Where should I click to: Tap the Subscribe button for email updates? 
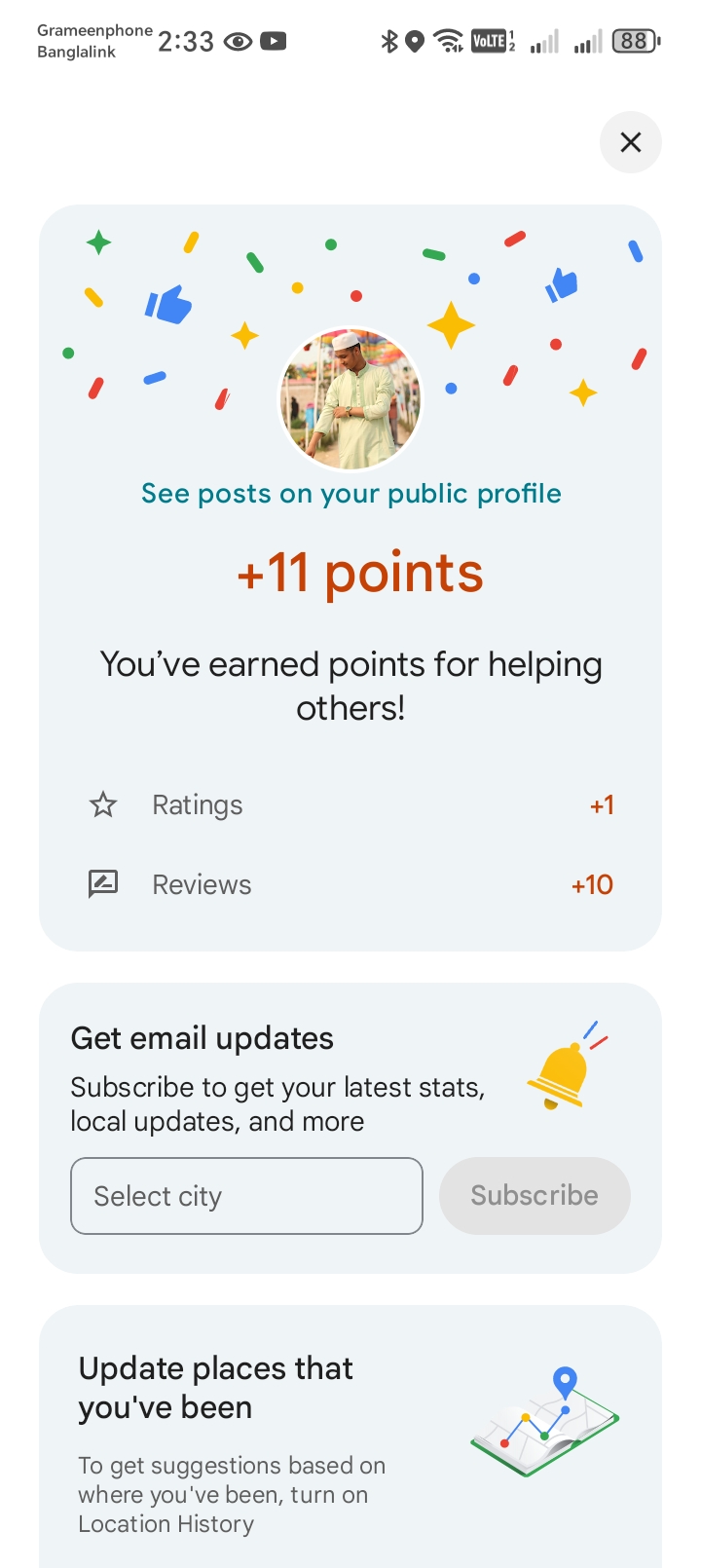tap(535, 1196)
